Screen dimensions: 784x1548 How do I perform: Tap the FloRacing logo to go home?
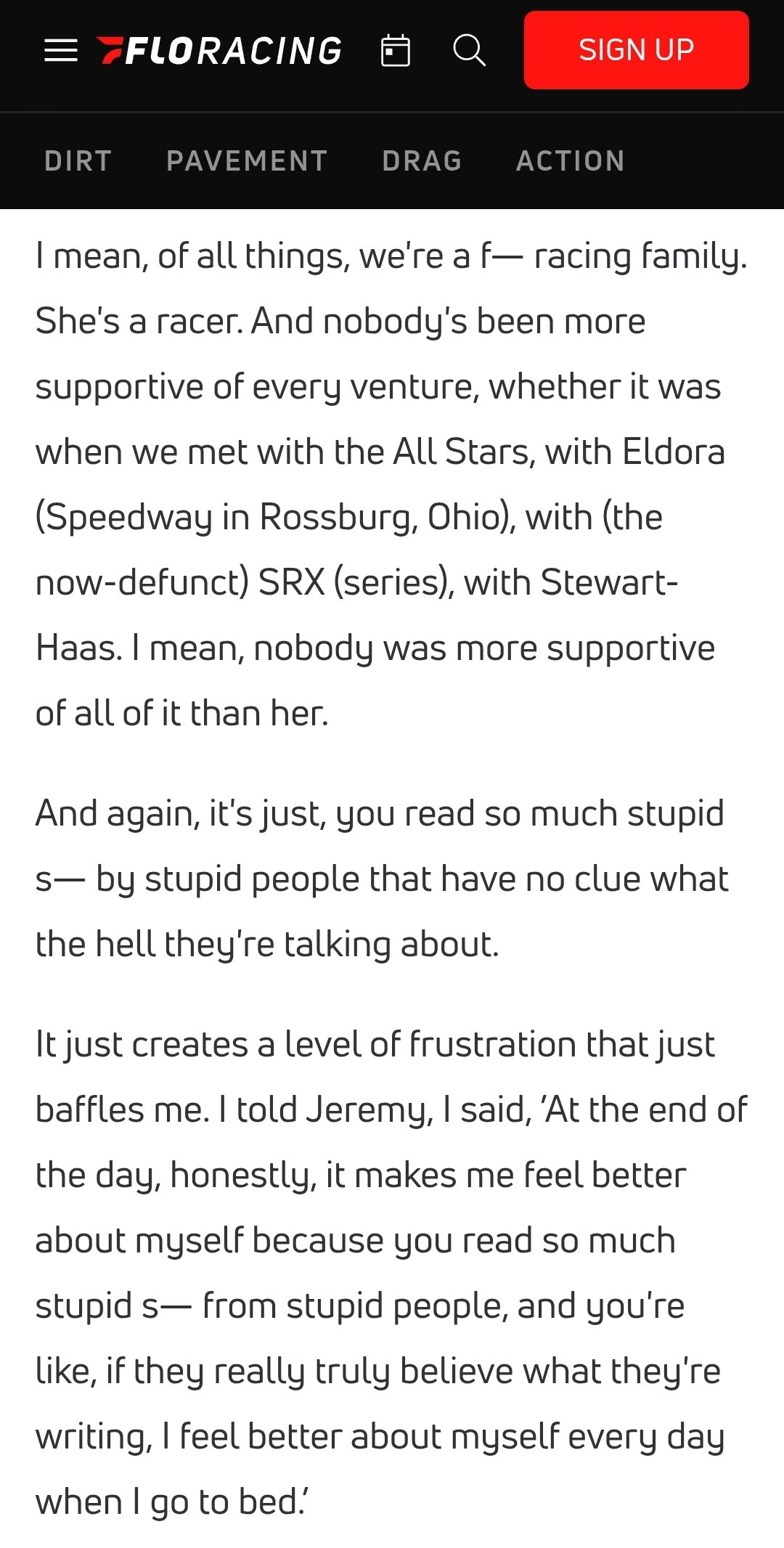click(x=219, y=51)
